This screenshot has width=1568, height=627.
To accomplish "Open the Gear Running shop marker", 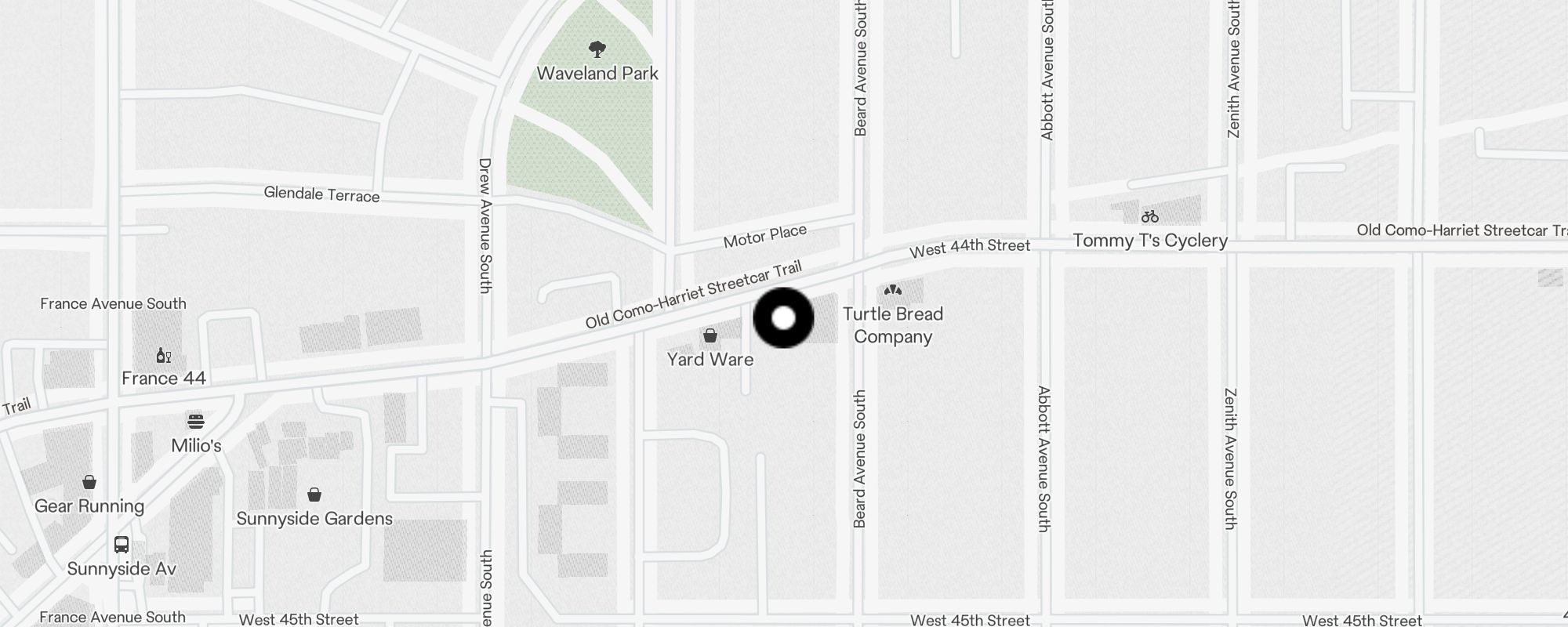I will 89,482.
